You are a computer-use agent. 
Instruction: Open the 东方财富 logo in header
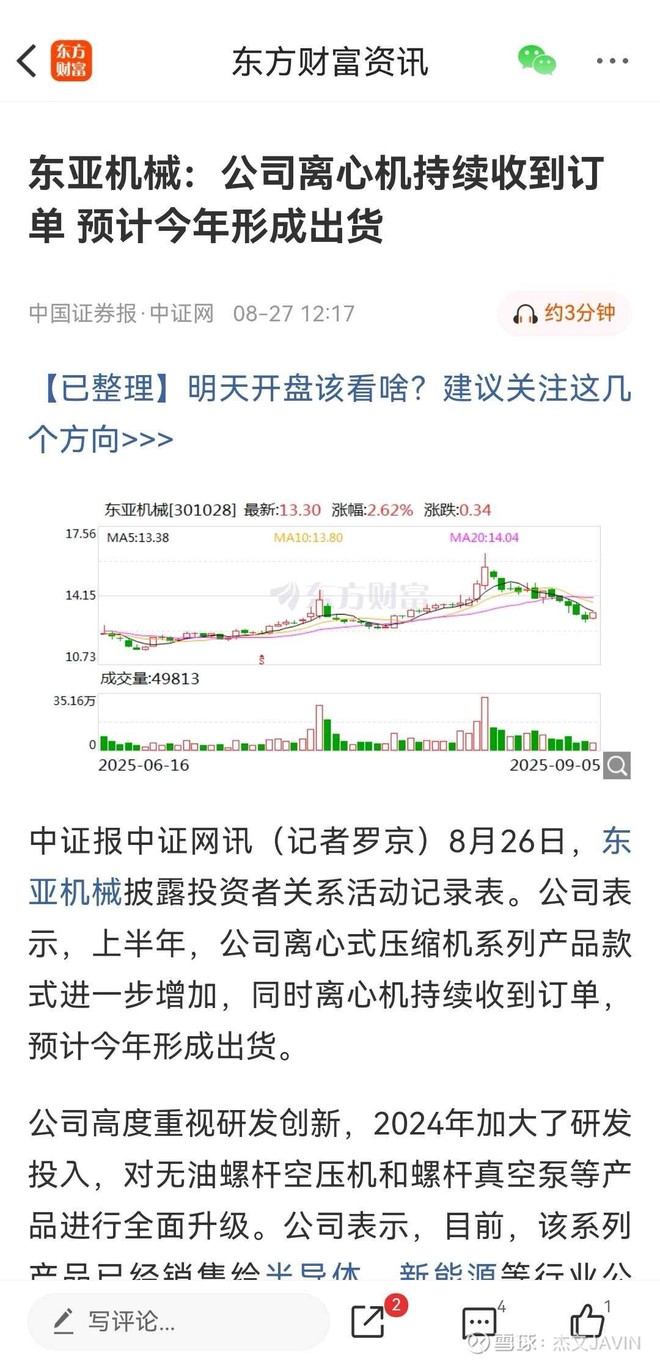71,61
